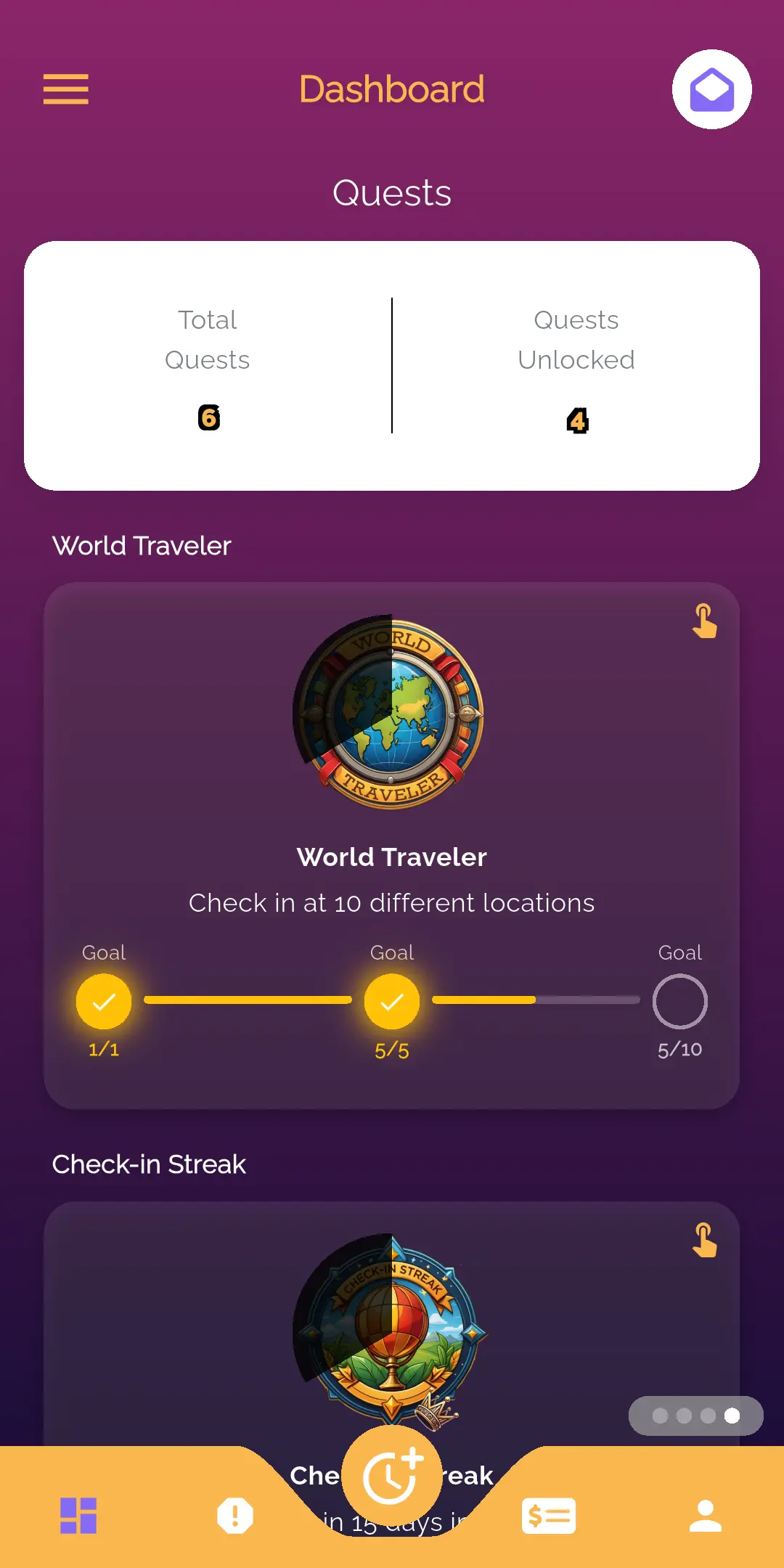Tap the hand pointer on World Traveler card
The height and width of the screenshot is (1568, 784).
click(x=703, y=622)
